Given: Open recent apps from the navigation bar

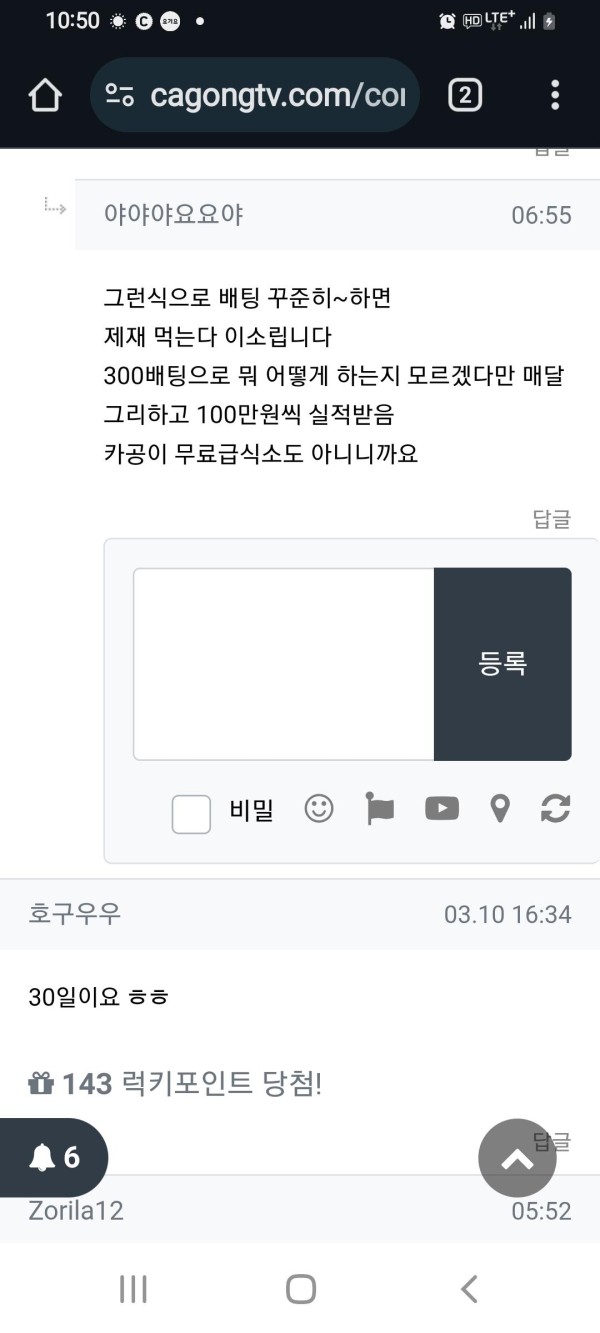Looking at the screenshot, I should tap(133, 1288).
